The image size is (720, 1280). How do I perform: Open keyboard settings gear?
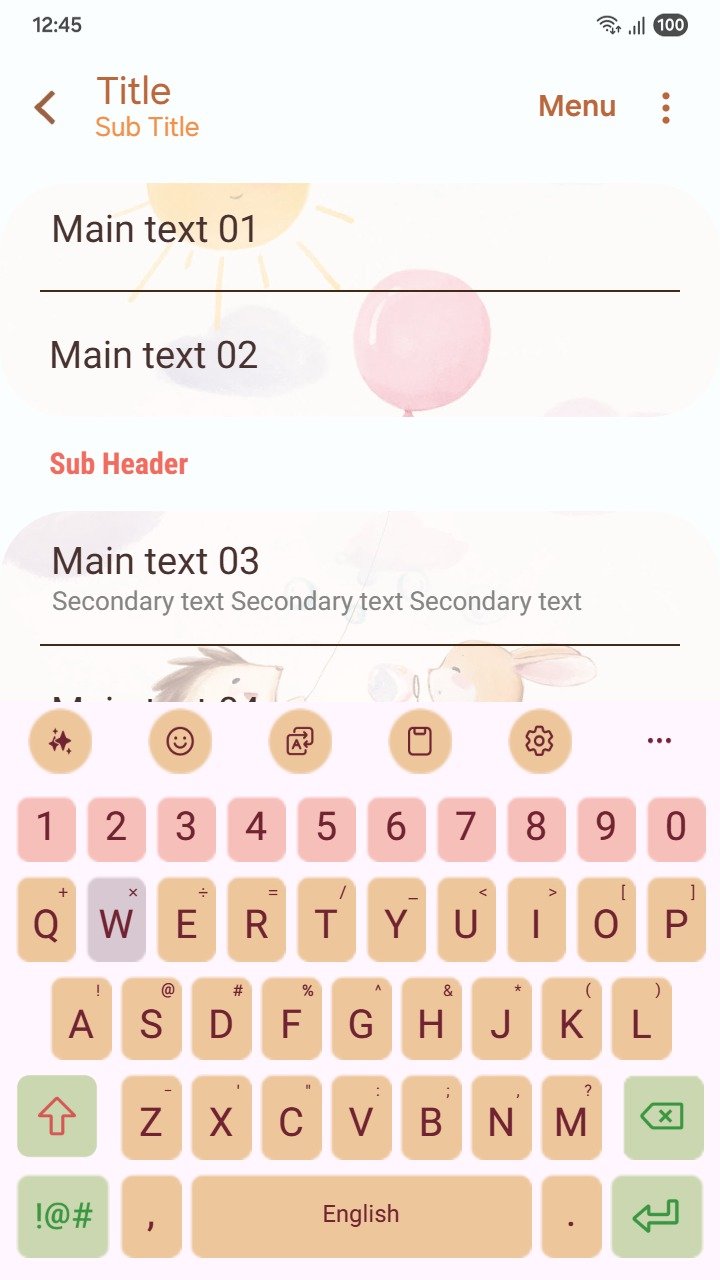540,741
